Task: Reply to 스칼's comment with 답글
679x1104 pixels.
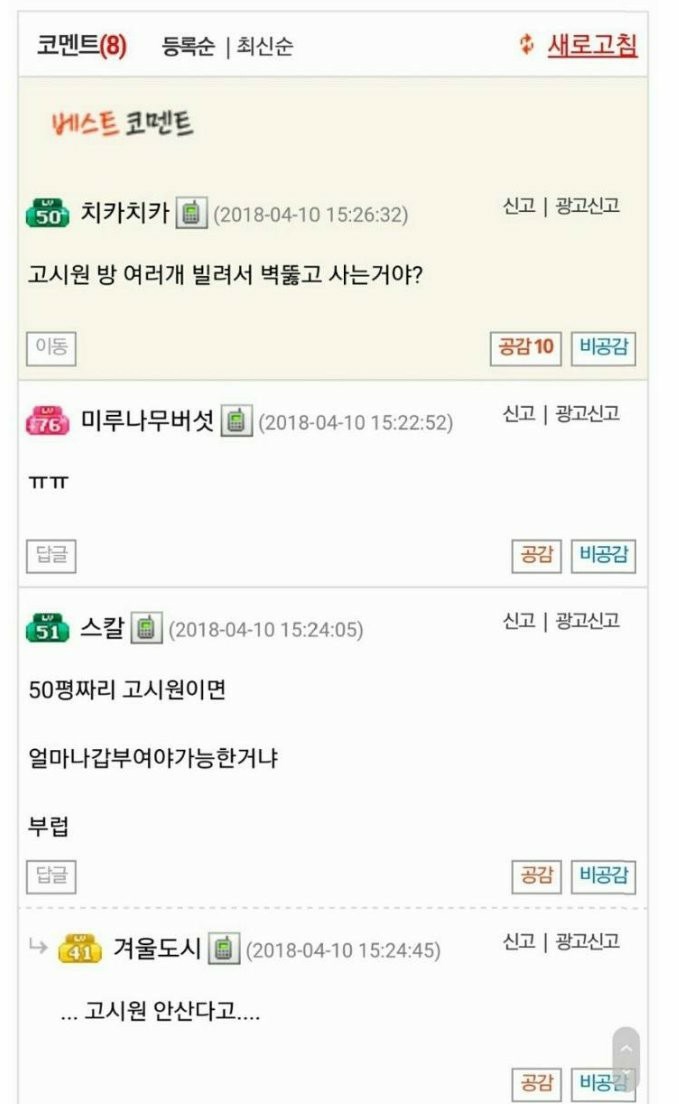Action: point(51,876)
